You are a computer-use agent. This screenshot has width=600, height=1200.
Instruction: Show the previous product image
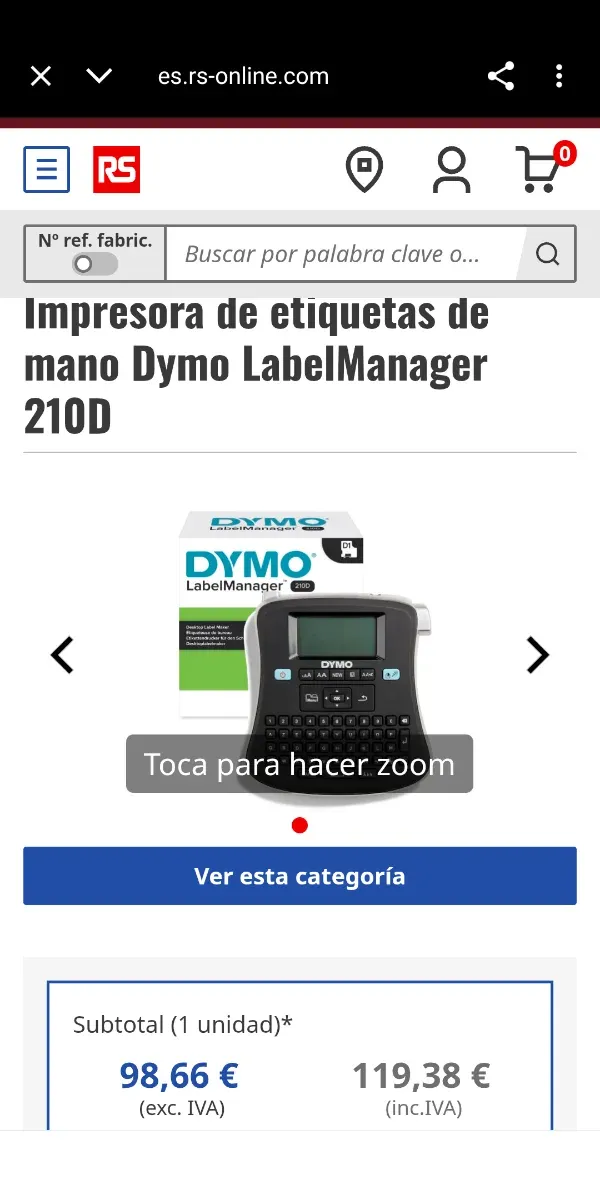pyautogui.click(x=63, y=656)
